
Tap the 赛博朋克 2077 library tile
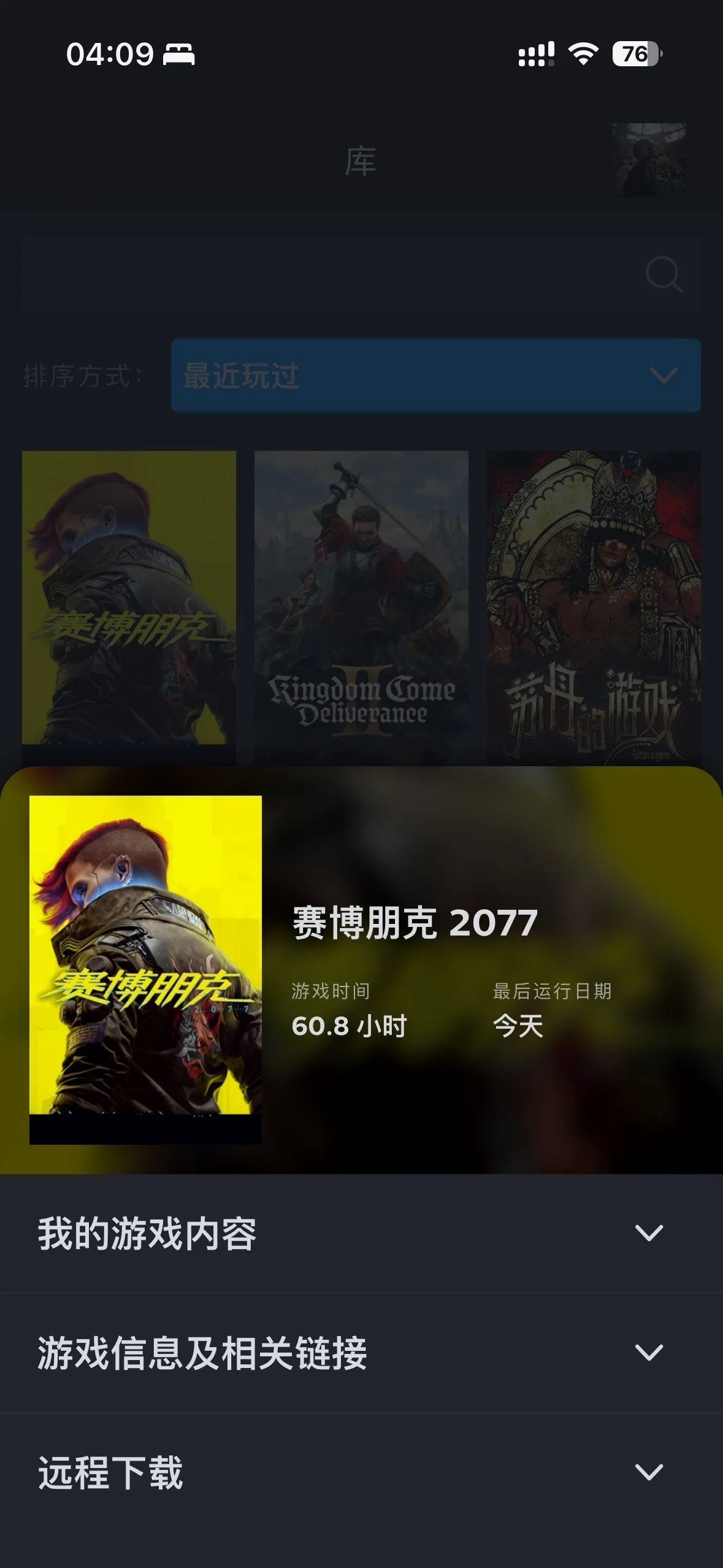tap(129, 608)
